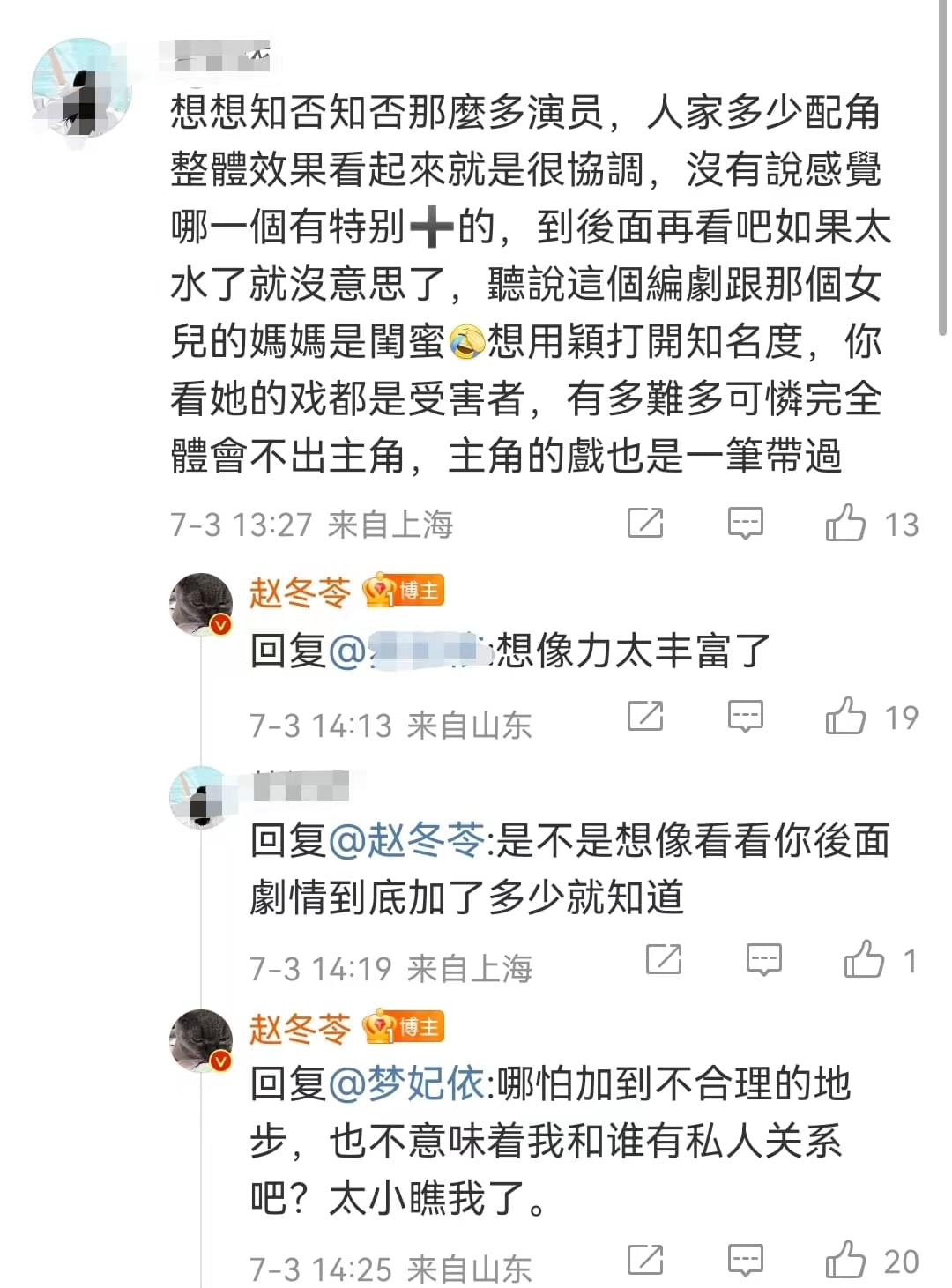Repost the comment posted at 14:19
This screenshot has height=1288, width=952.
[x=664, y=959]
